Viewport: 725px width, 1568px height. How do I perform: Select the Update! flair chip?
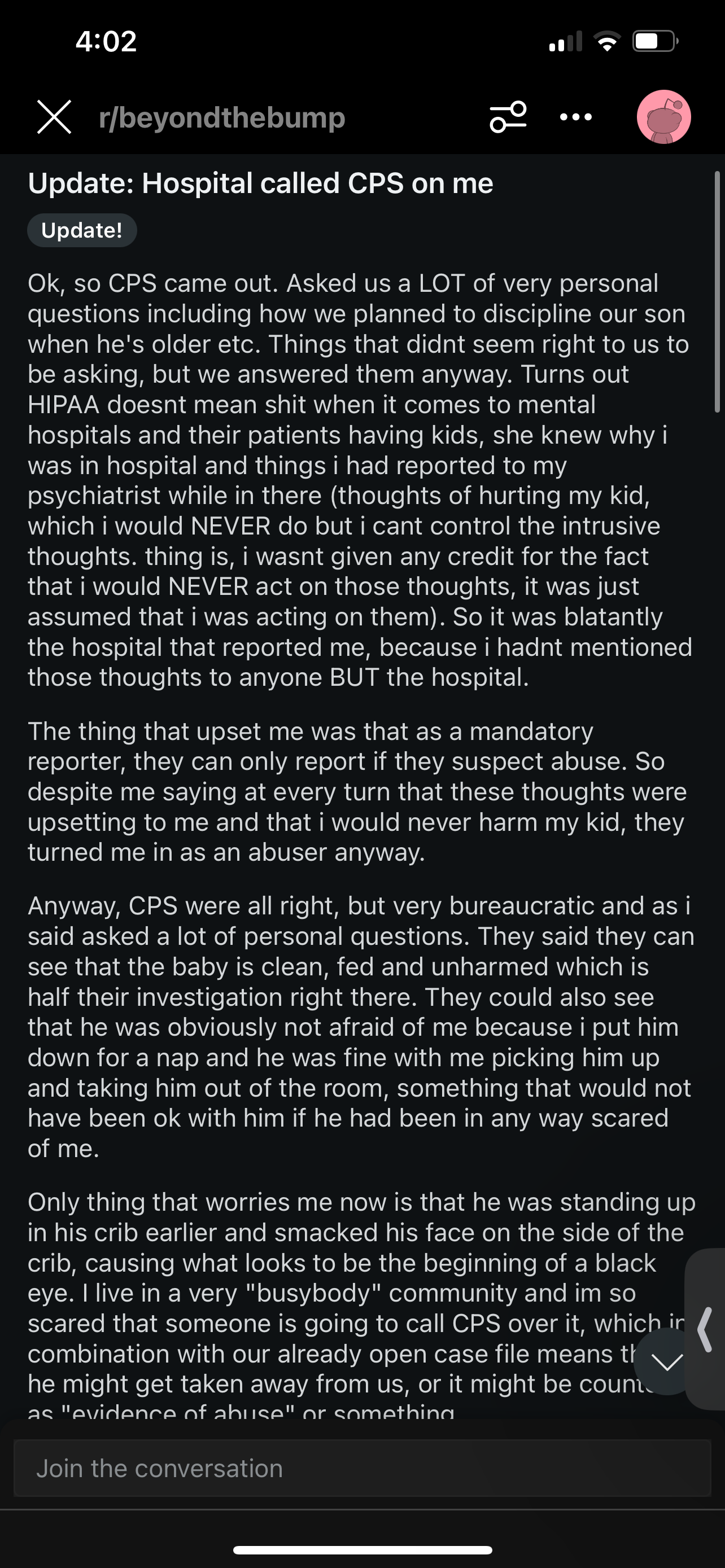[x=81, y=230]
